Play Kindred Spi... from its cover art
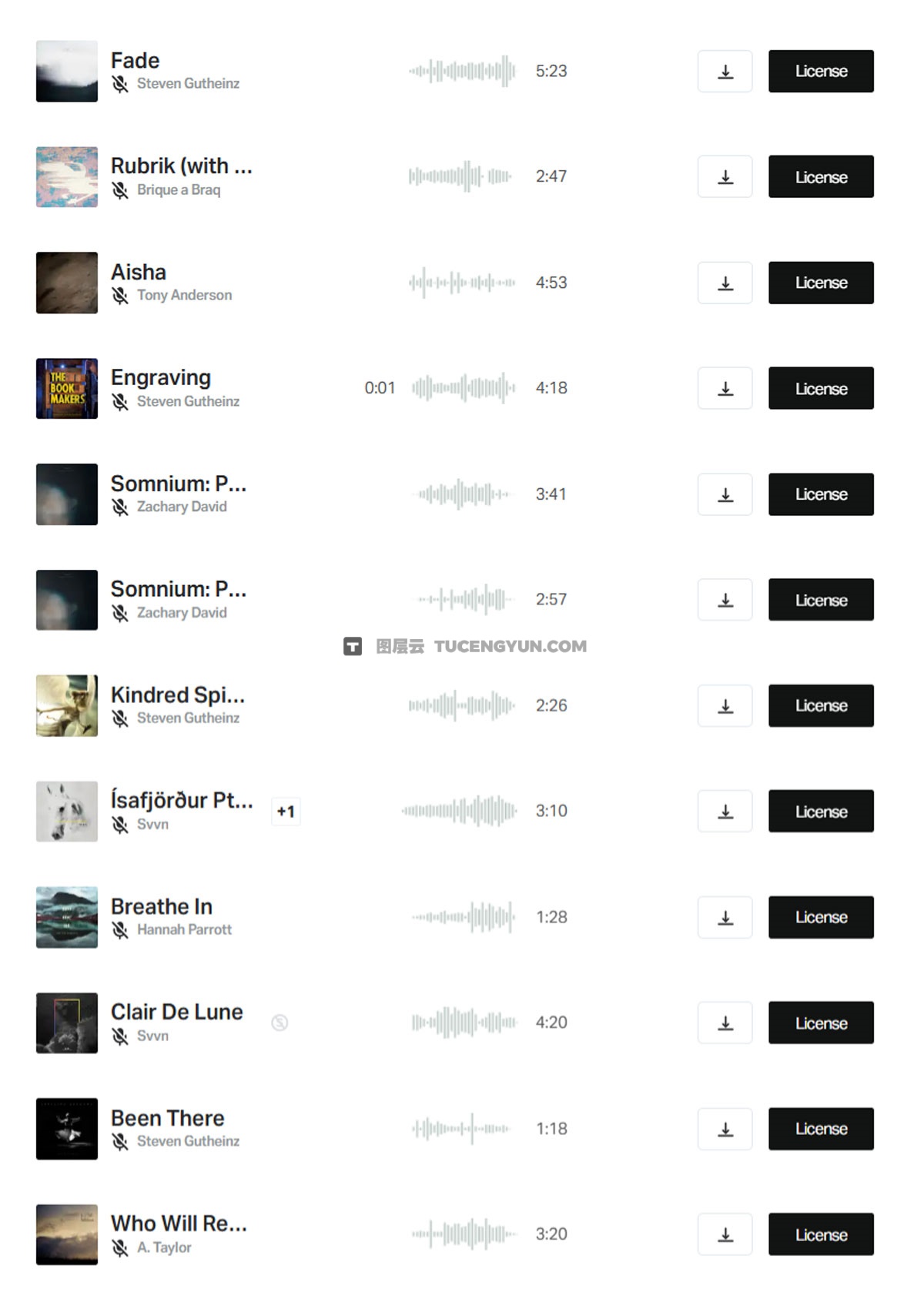Image resolution: width=924 pixels, height=1289 pixels. point(67,705)
